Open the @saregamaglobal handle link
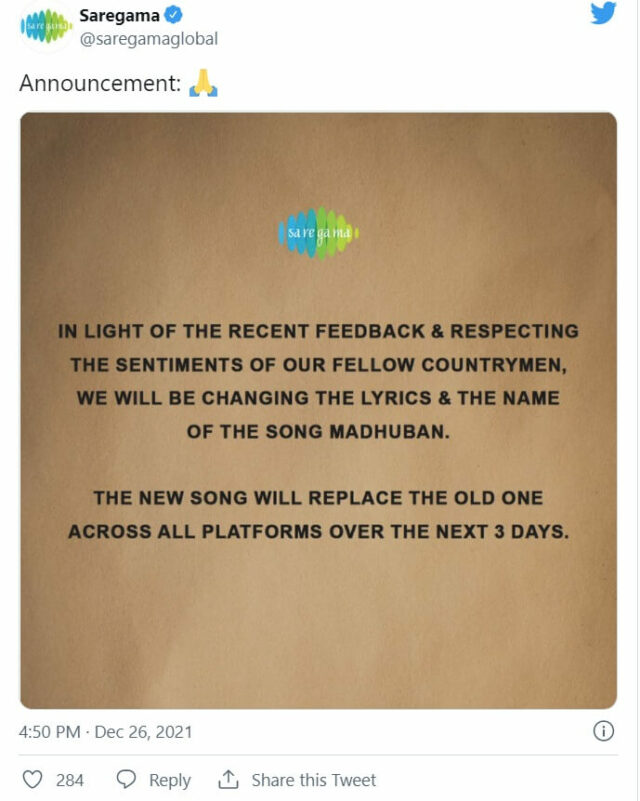This screenshot has width=640, height=801. click(x=148, y=39)
